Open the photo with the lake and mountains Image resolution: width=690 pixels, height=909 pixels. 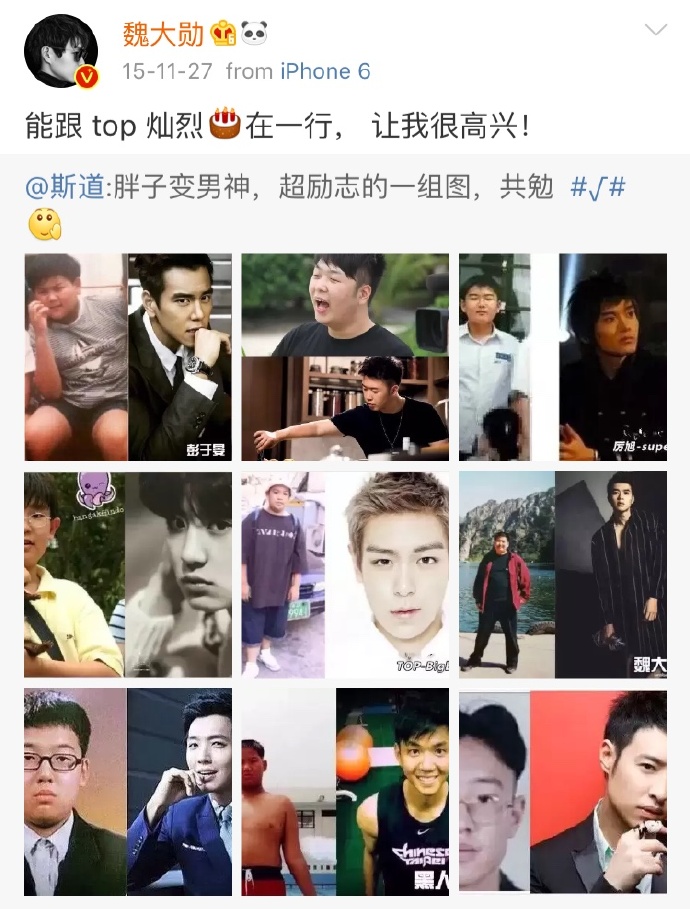[563, 575]
